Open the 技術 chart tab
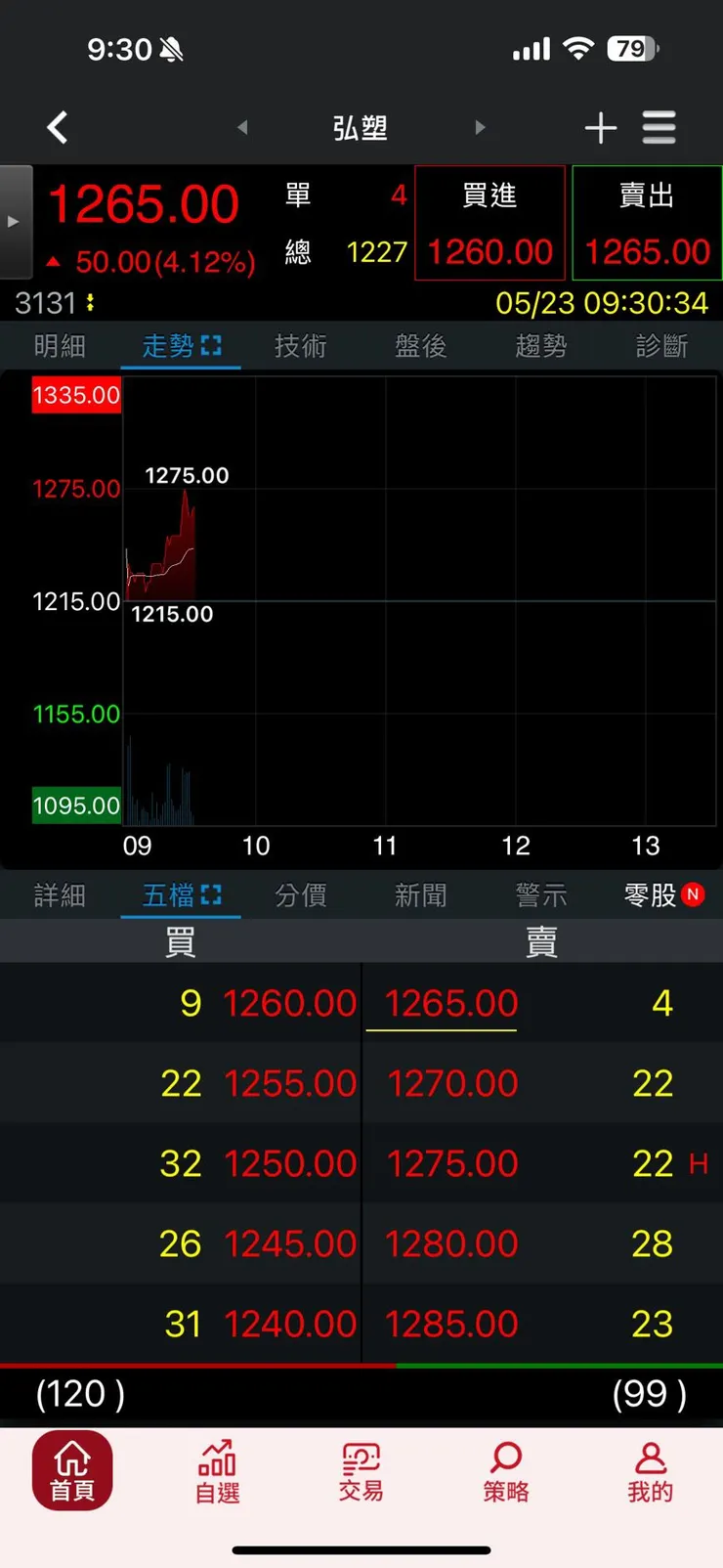 [x=300, y=346]
